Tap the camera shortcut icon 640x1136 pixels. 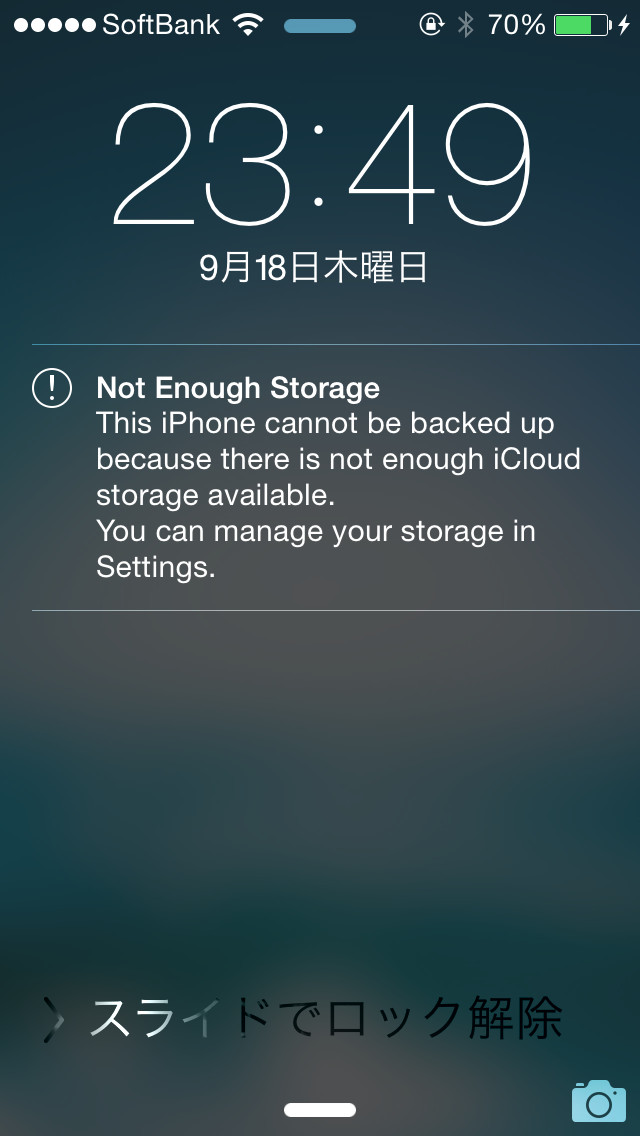598,1100
